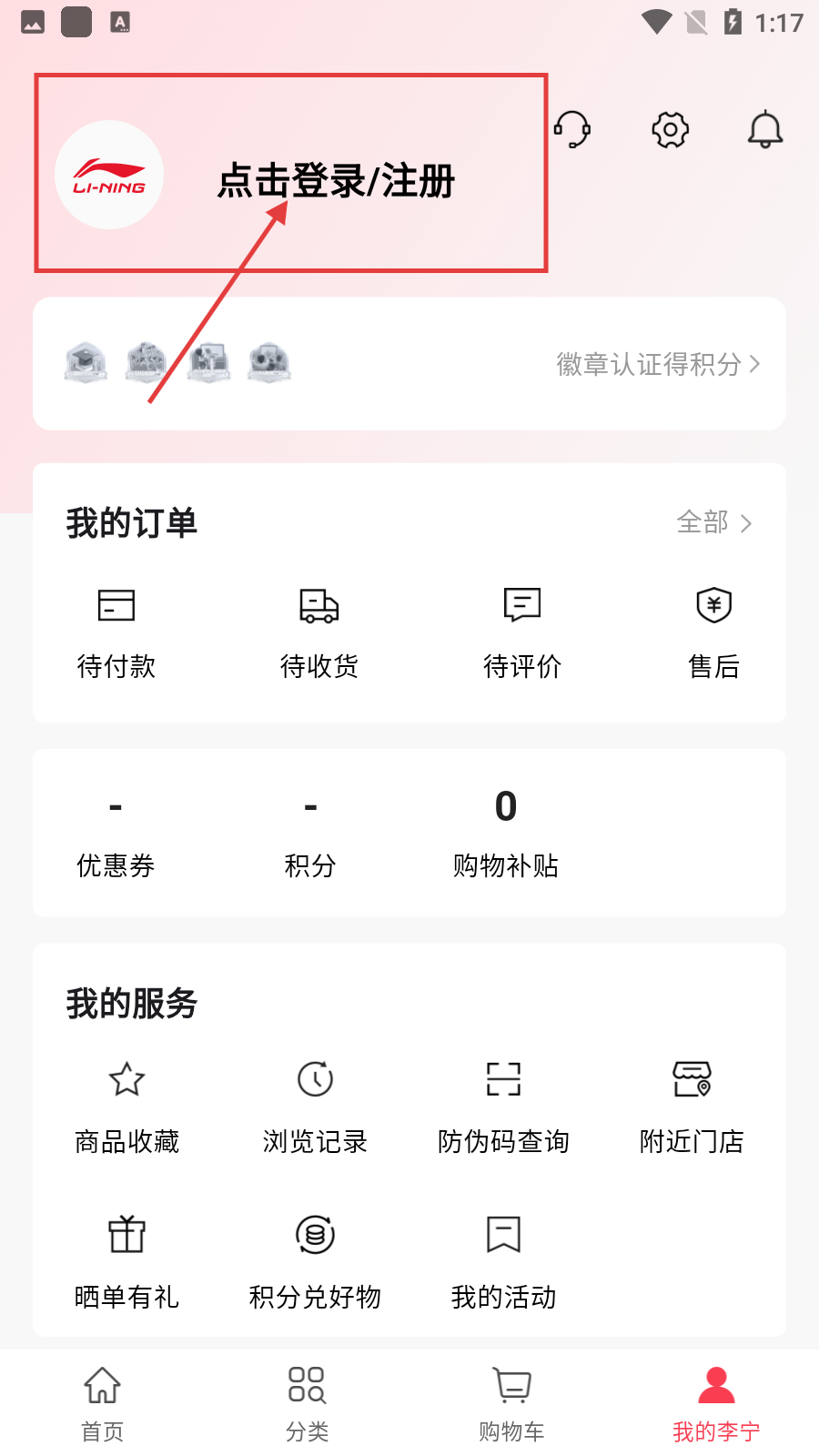View 浏览记录 history

tap(315, 1106)
